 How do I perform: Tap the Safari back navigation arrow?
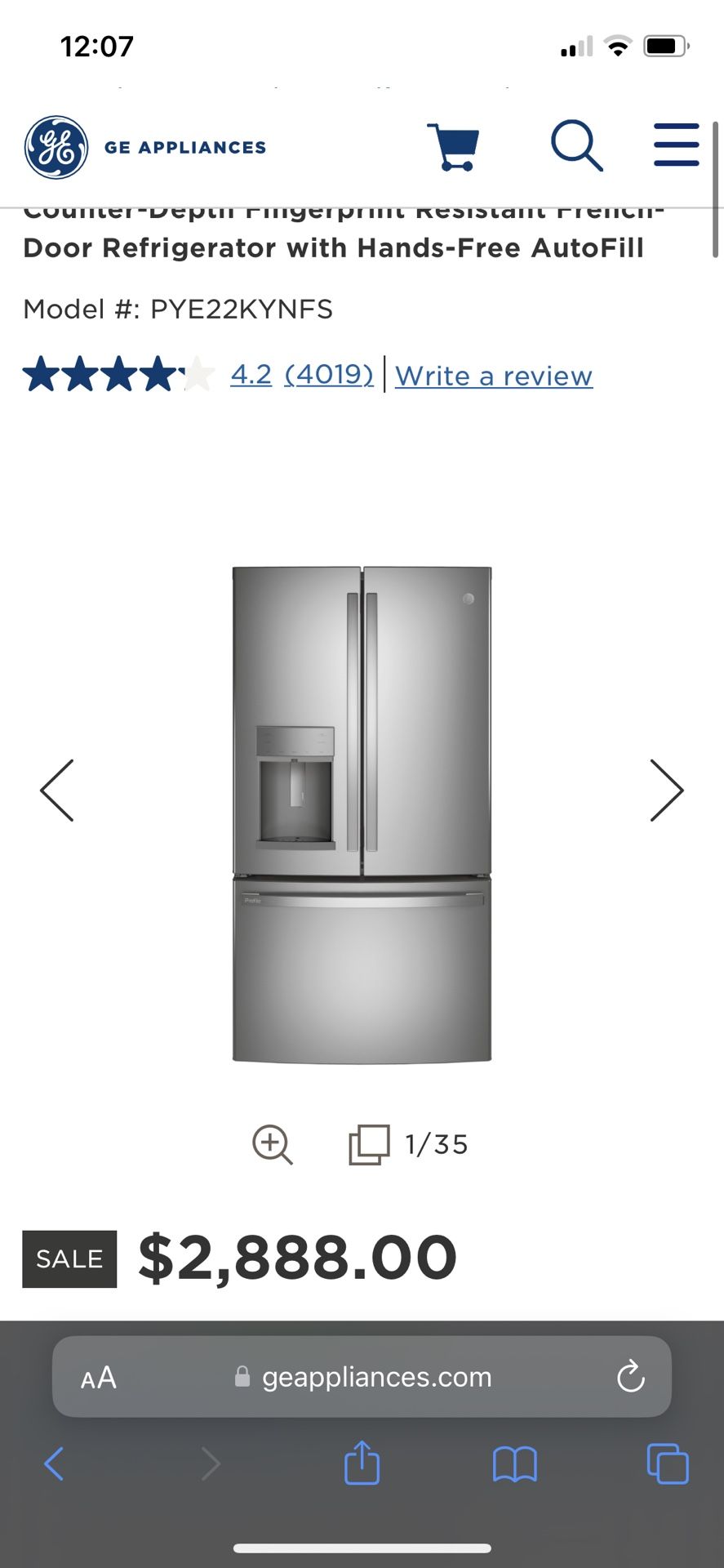(x=54, y=1464)
